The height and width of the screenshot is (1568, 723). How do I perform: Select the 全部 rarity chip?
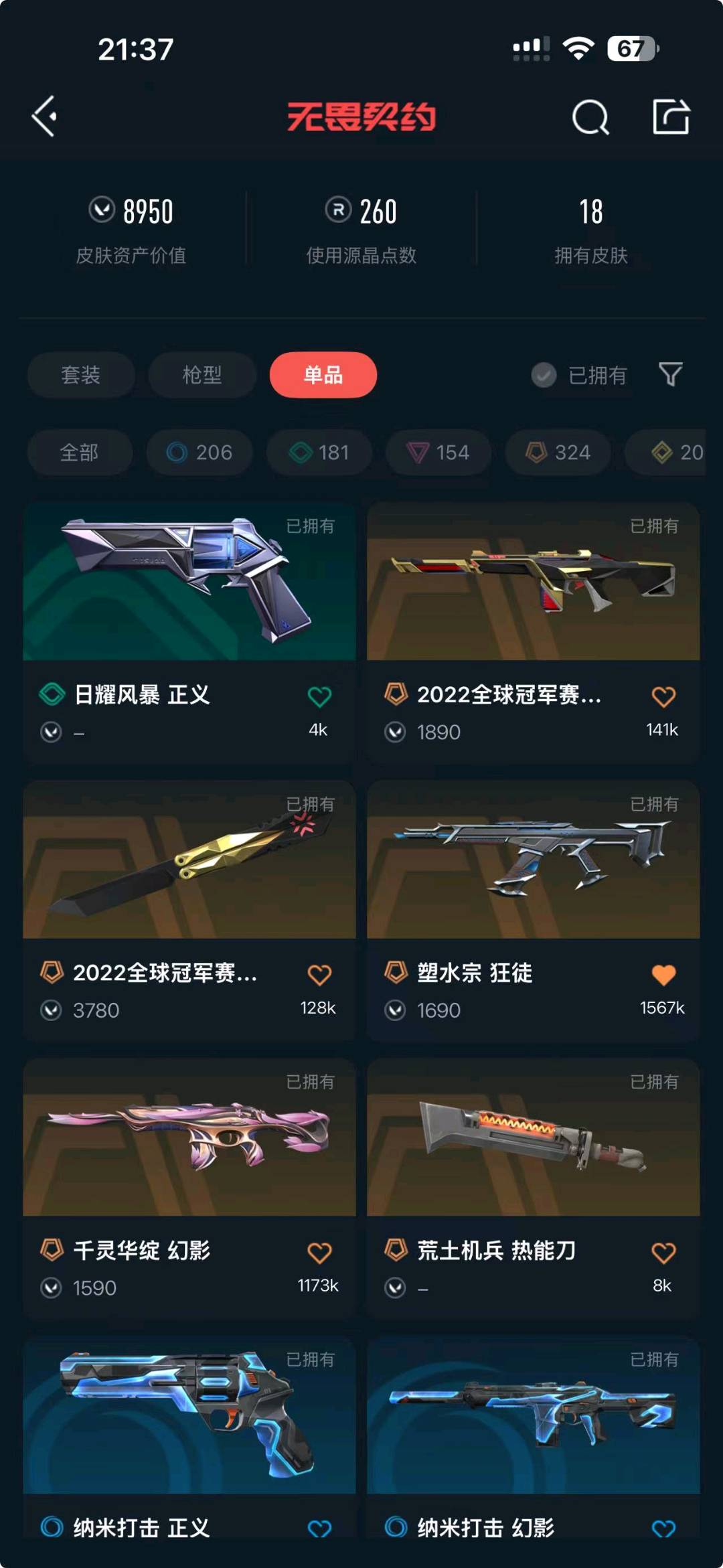[79, 453]
